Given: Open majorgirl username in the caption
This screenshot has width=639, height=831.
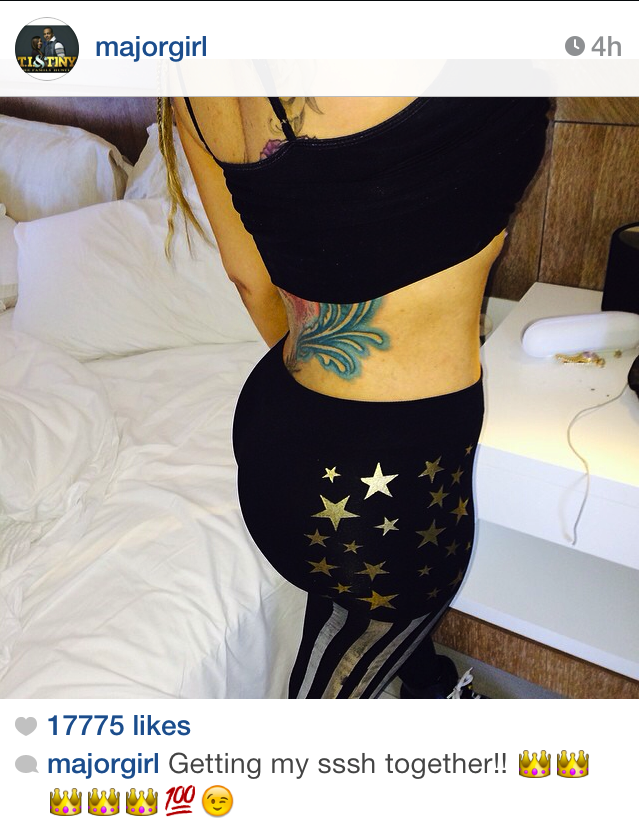Looking at the screenshot, I should tap(103, 765).
